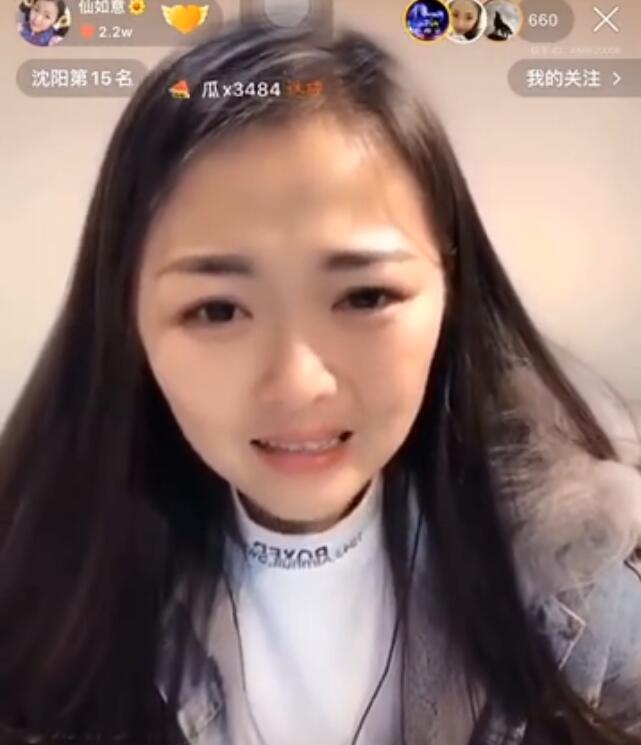This screenshot has width=641, height=745.
Task: Open the first viewer avatar in the top row
Action: point(426,20)
